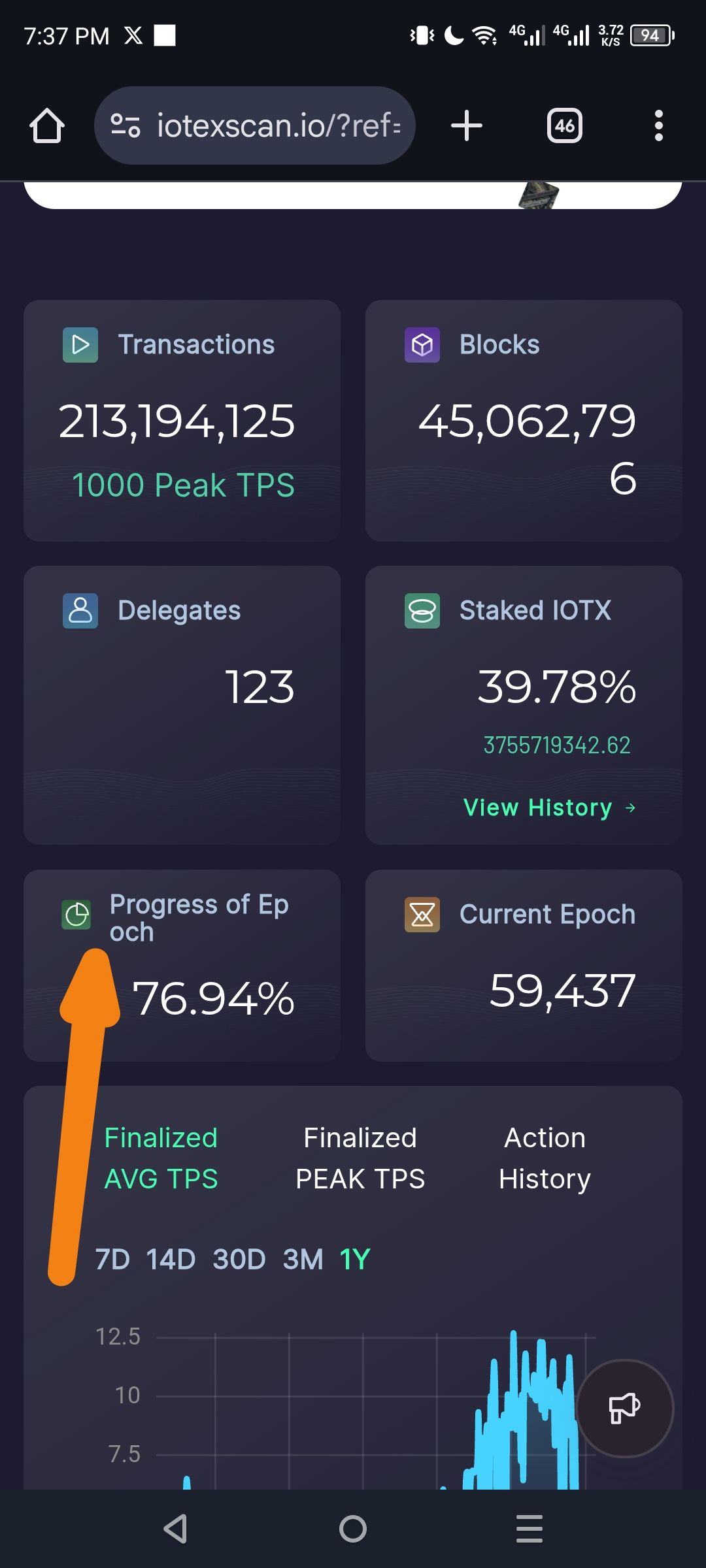Open the tab switcher showing 46 tabs
Viewport: 706px width, 1568px height.
point(565,125)
